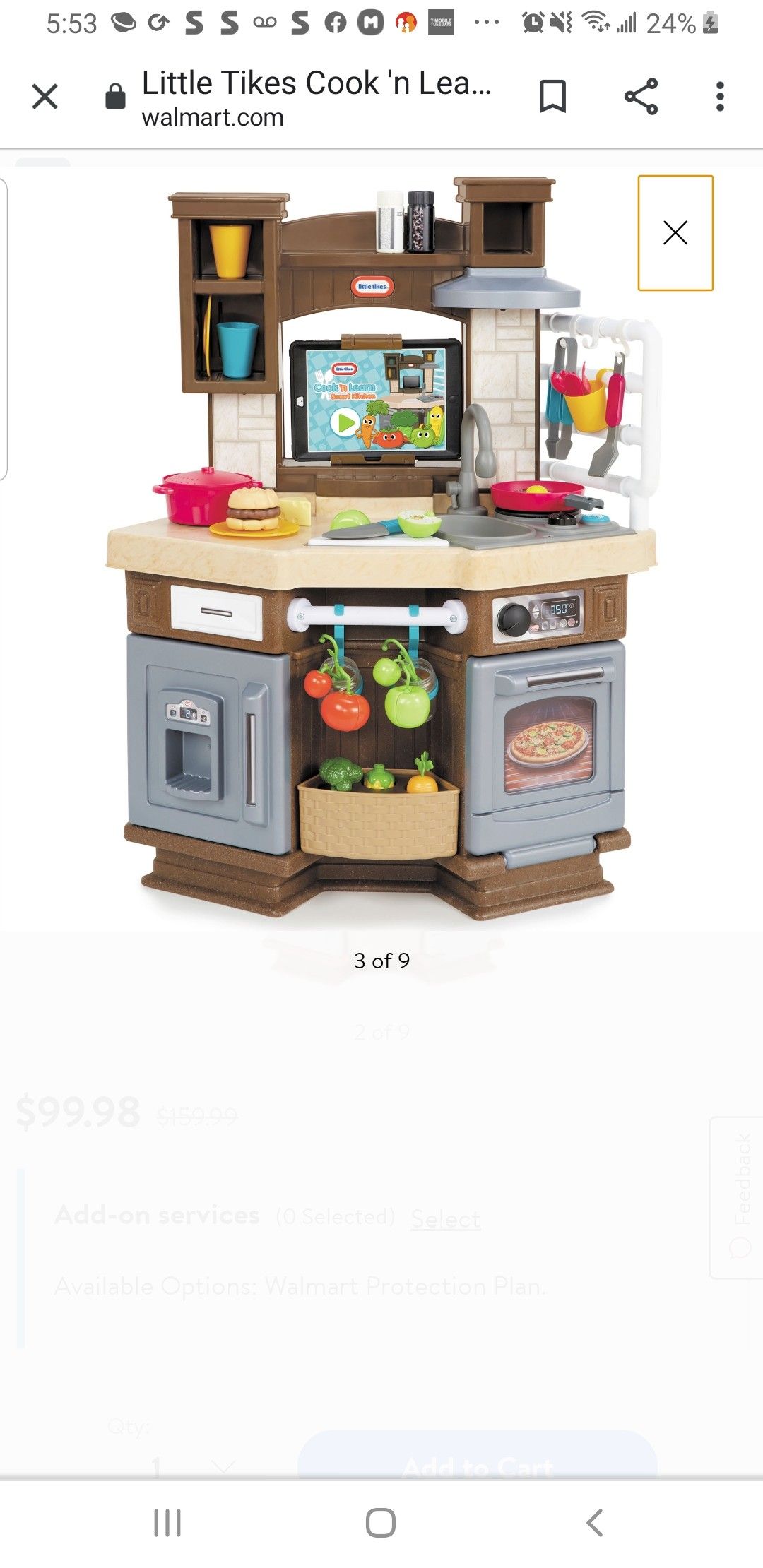Viewport: 763px width, 1568px height.
Task: Close the browser custom tab
Action: [45, 96]
